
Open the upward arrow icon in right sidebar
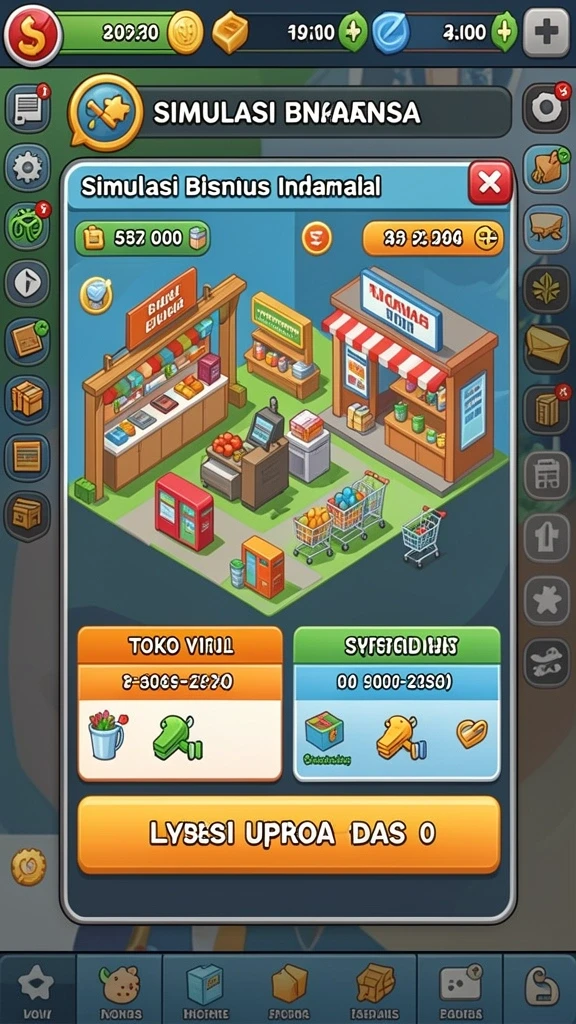click(x=546, y=538)
